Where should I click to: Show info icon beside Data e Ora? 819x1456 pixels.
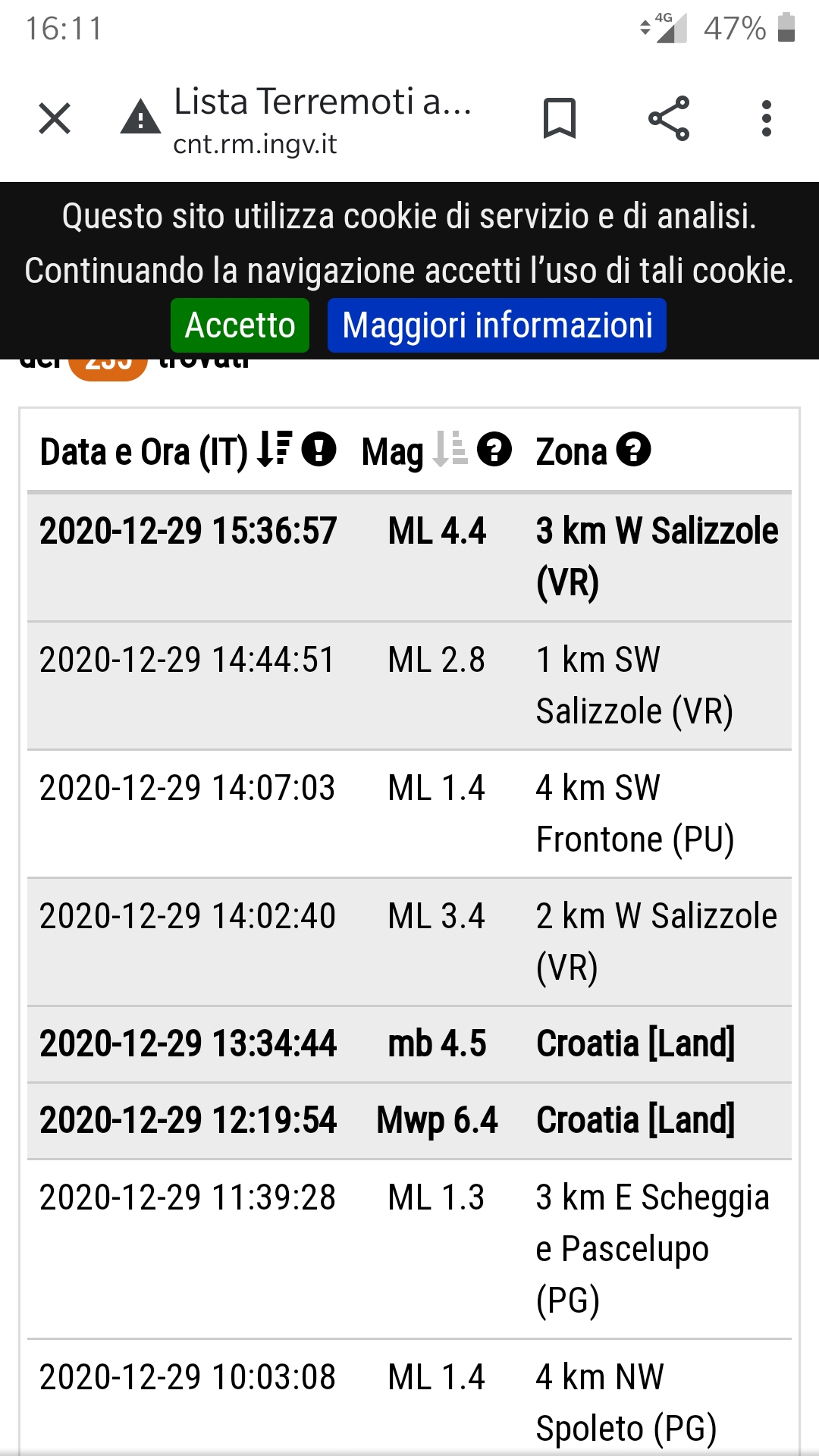pyautogui.click(x=319, y=450)
